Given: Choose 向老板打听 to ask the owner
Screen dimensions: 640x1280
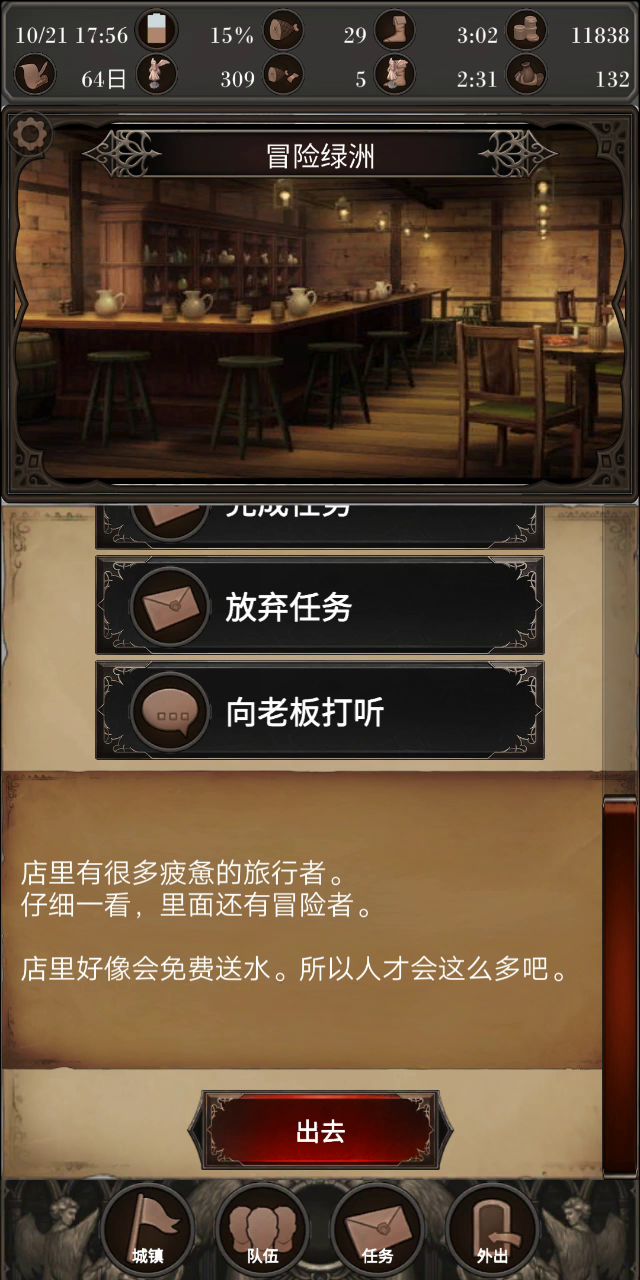Looking at the screenshot, I should [x=320, y=711].
